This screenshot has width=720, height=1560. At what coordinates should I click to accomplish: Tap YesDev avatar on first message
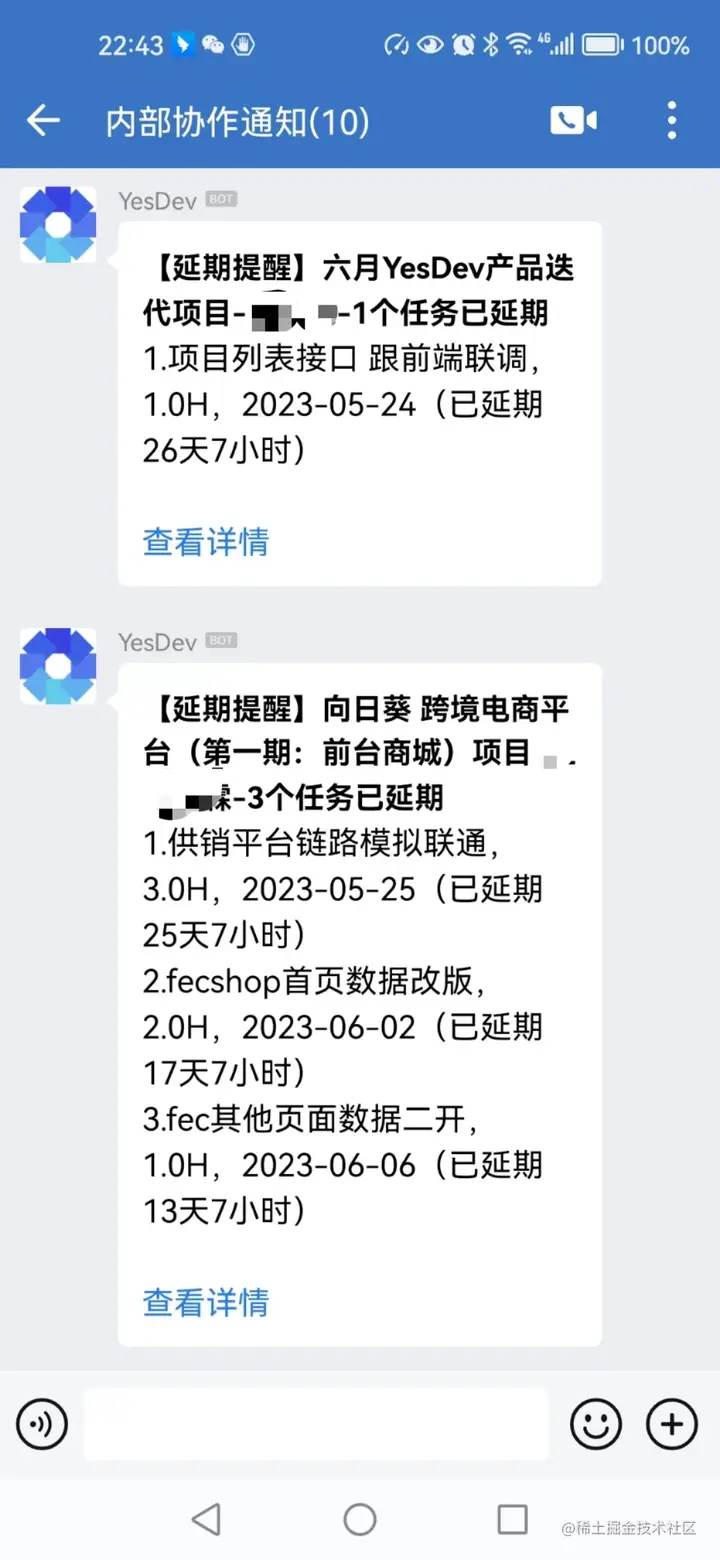pyautogui.click(x=58, y=225)
